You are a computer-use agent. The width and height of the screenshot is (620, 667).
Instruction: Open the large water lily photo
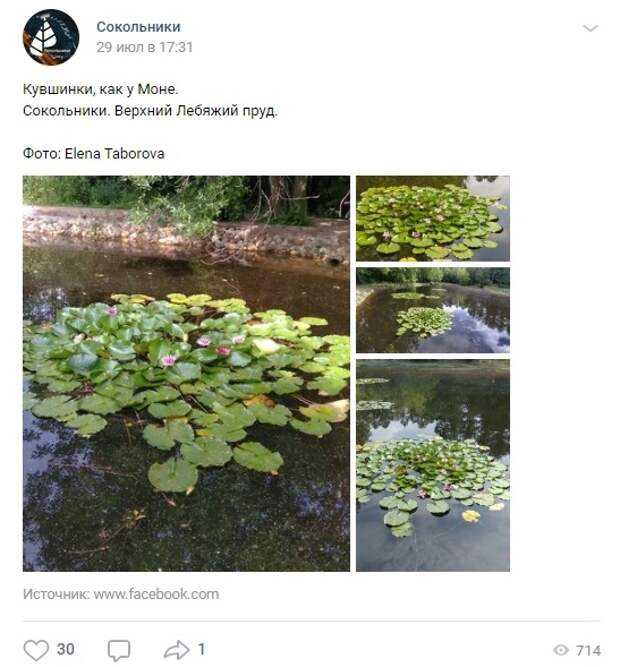pyautogui.click(x=186, y=373)
